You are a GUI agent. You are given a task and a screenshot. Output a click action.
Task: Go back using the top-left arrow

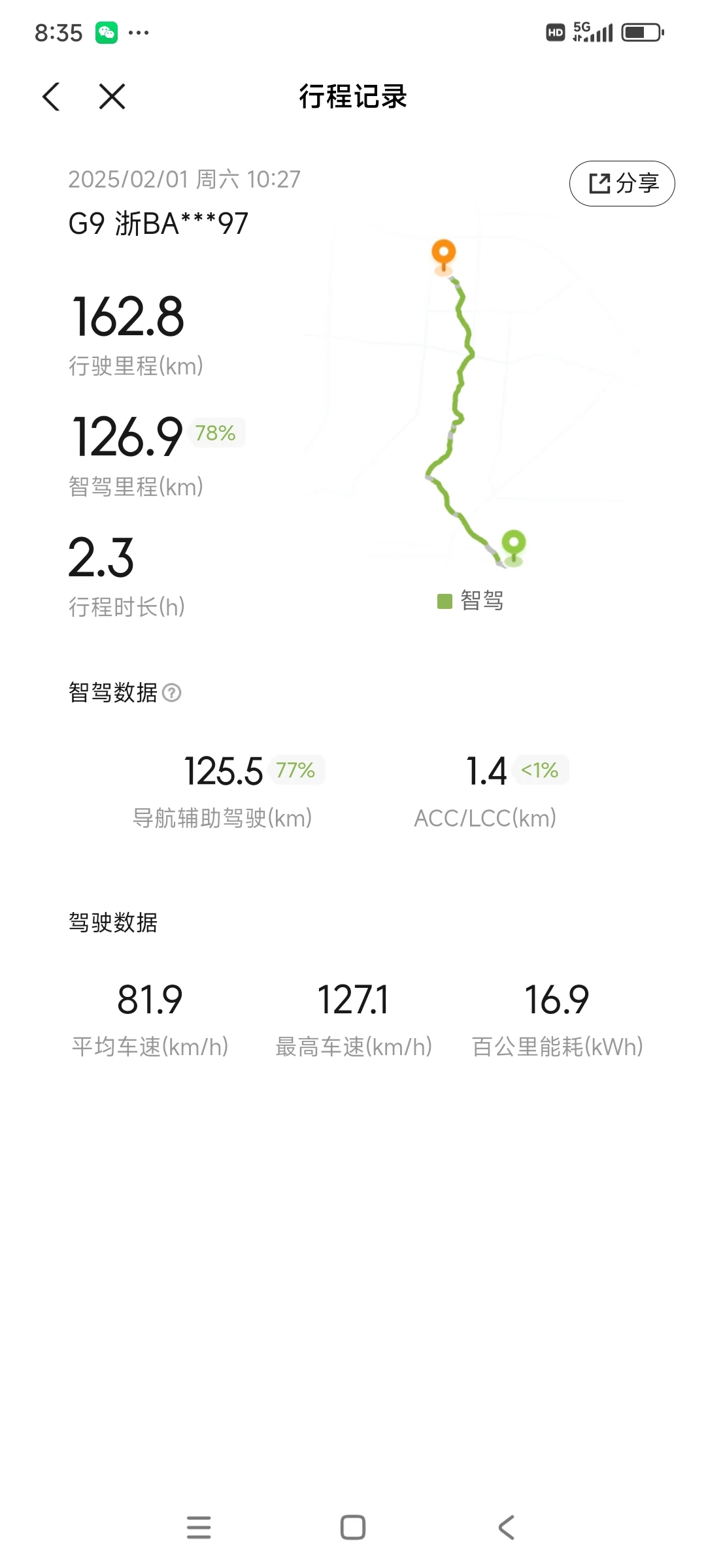pos(51,97)
